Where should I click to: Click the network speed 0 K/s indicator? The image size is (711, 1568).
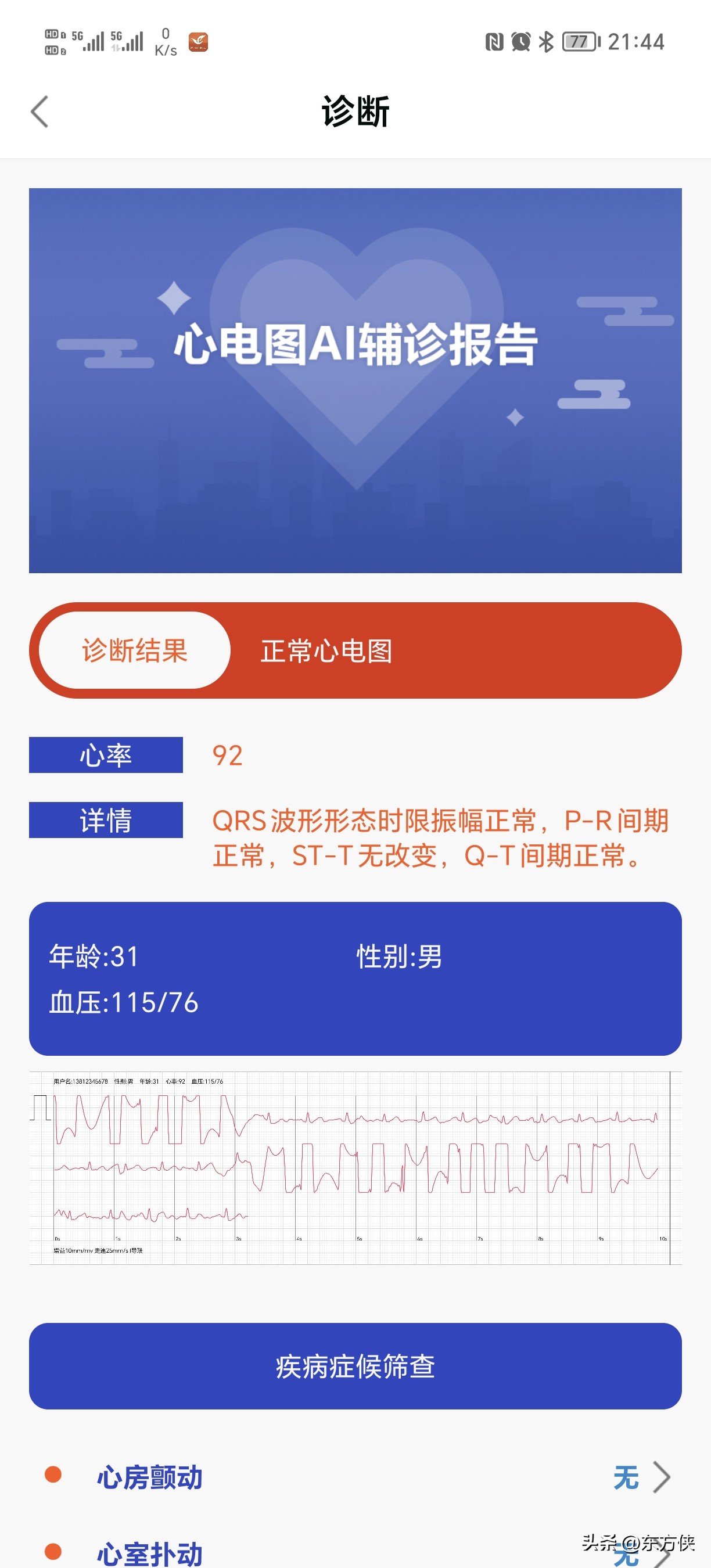tap(166, 41)
